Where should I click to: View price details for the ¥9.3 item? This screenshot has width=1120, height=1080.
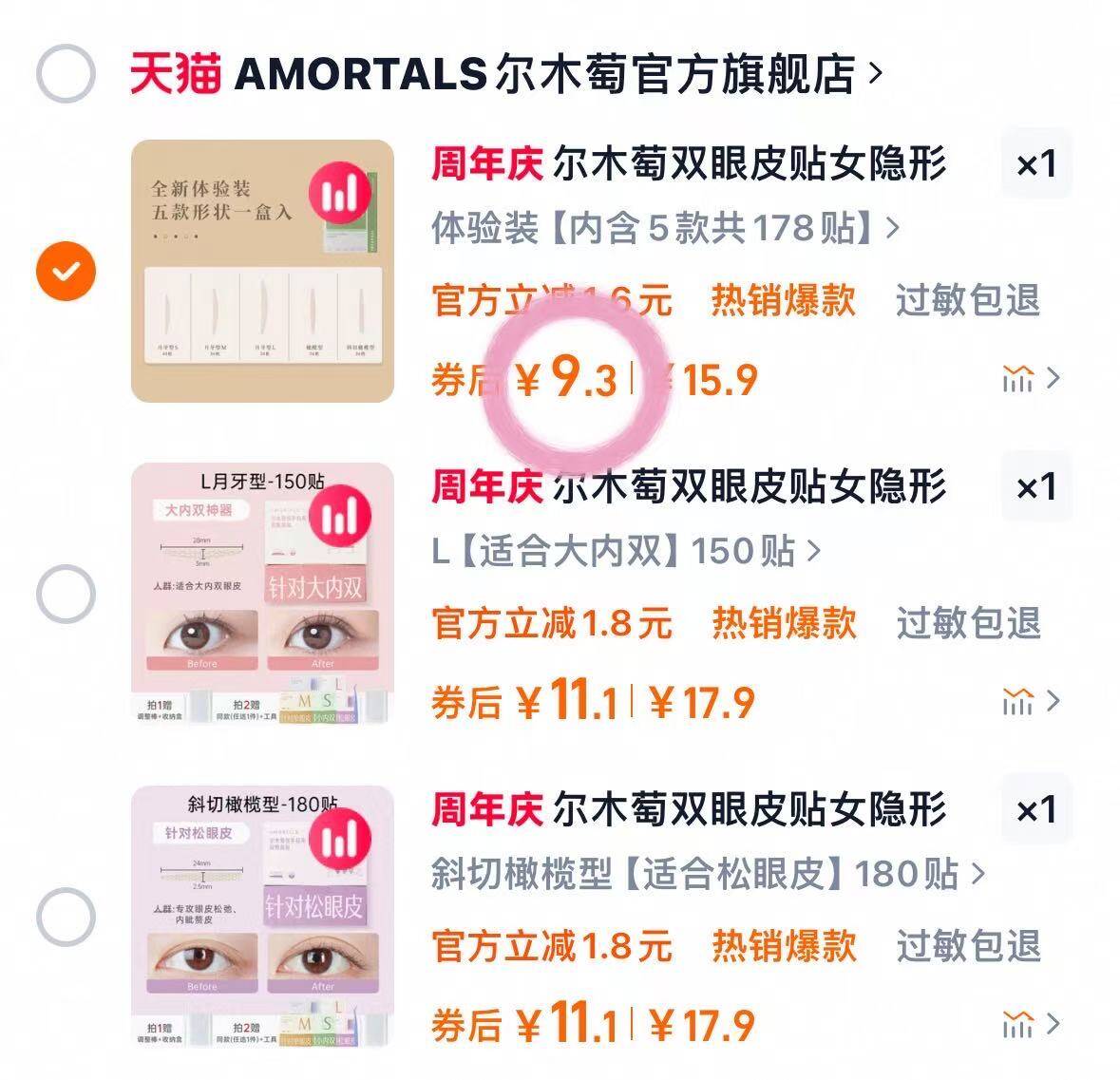point(1030,380)
